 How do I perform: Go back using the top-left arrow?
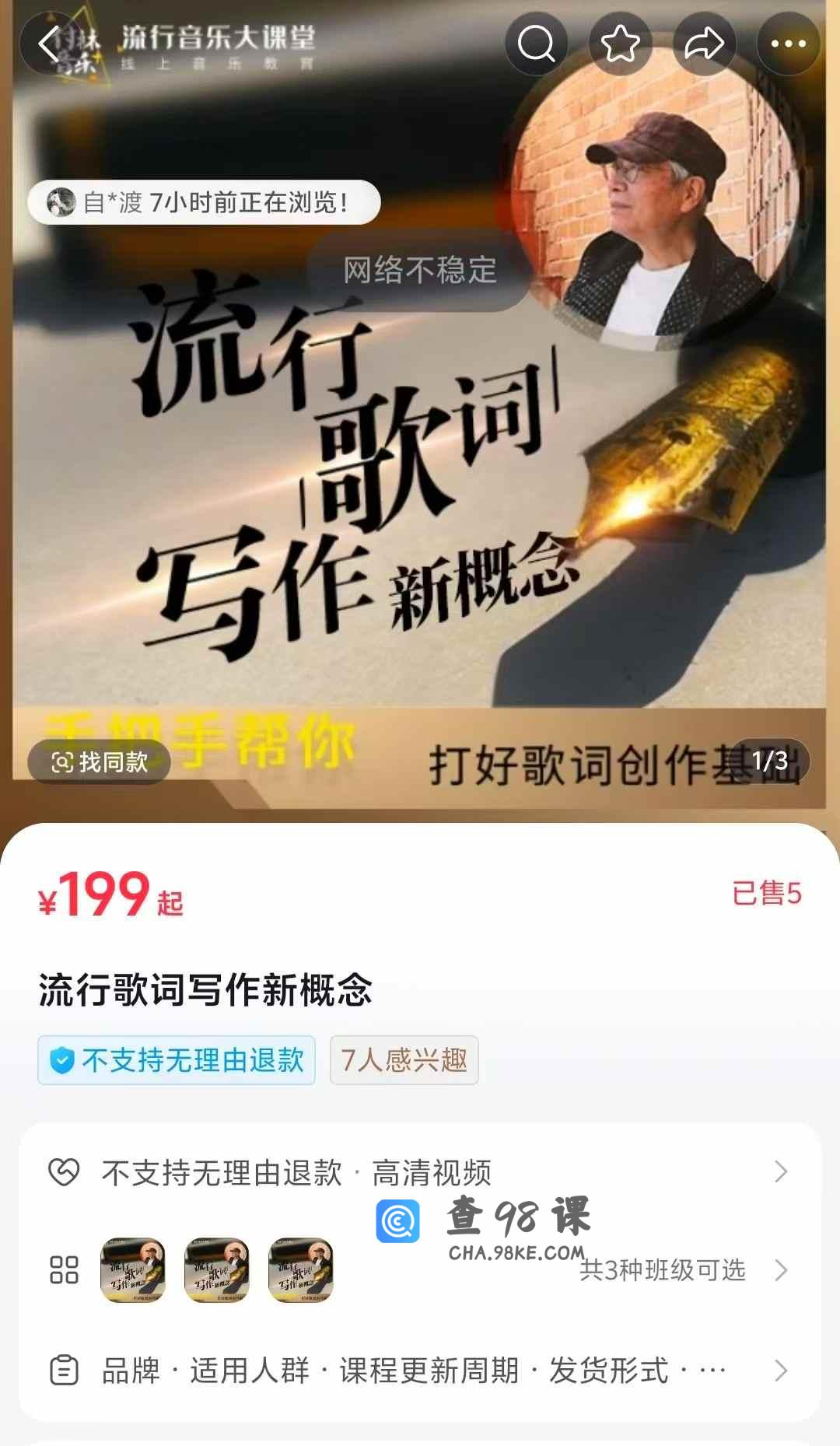pyautogui.click(x=50, y=44)
